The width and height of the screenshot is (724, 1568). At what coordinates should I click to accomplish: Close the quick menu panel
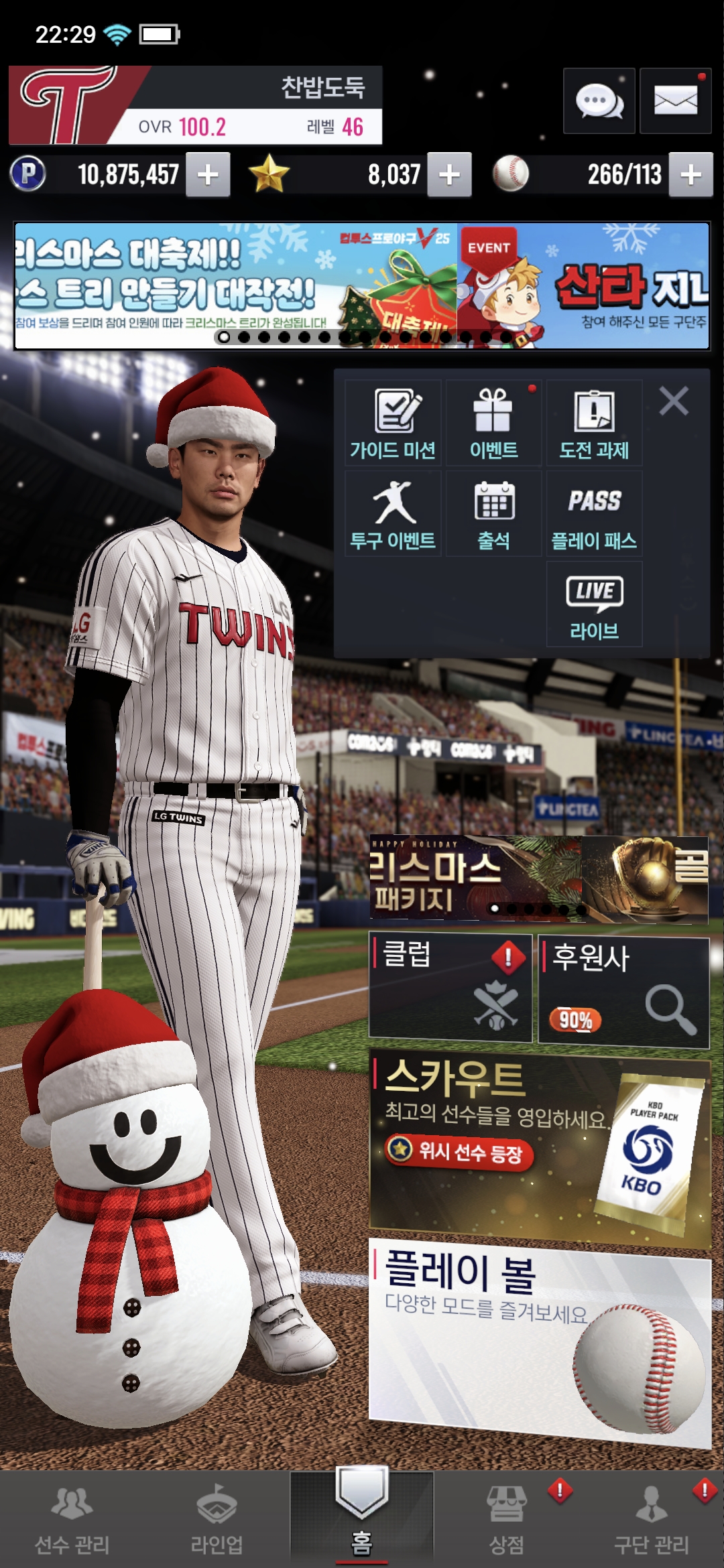click(674, 401)
